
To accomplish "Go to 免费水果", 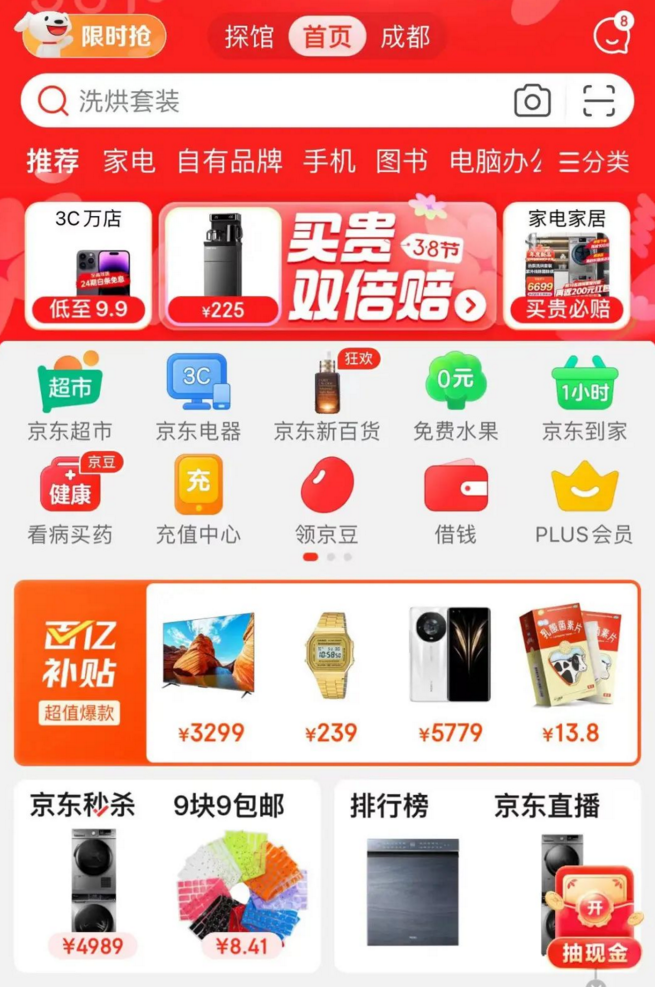I will click(x=455, y=397).
